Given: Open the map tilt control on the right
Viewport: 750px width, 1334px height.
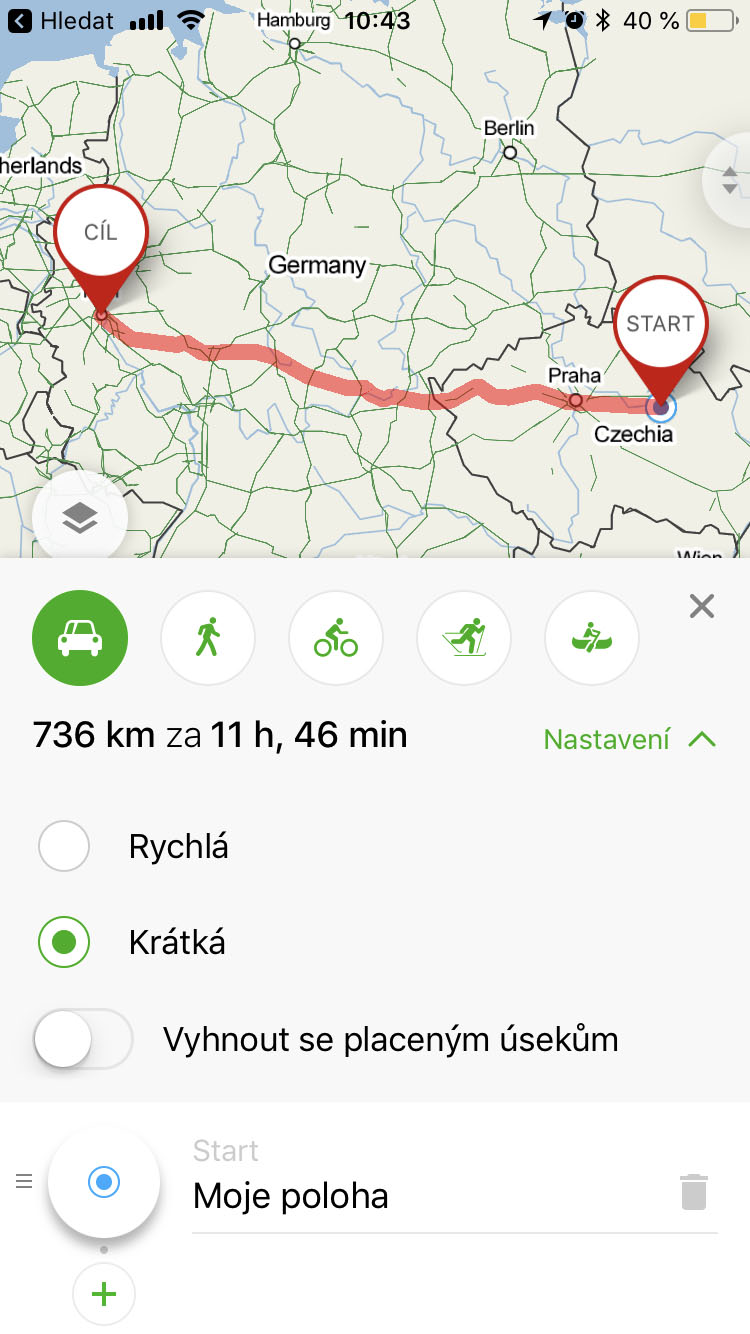Looking at the screenshot, I should (731, 182).
